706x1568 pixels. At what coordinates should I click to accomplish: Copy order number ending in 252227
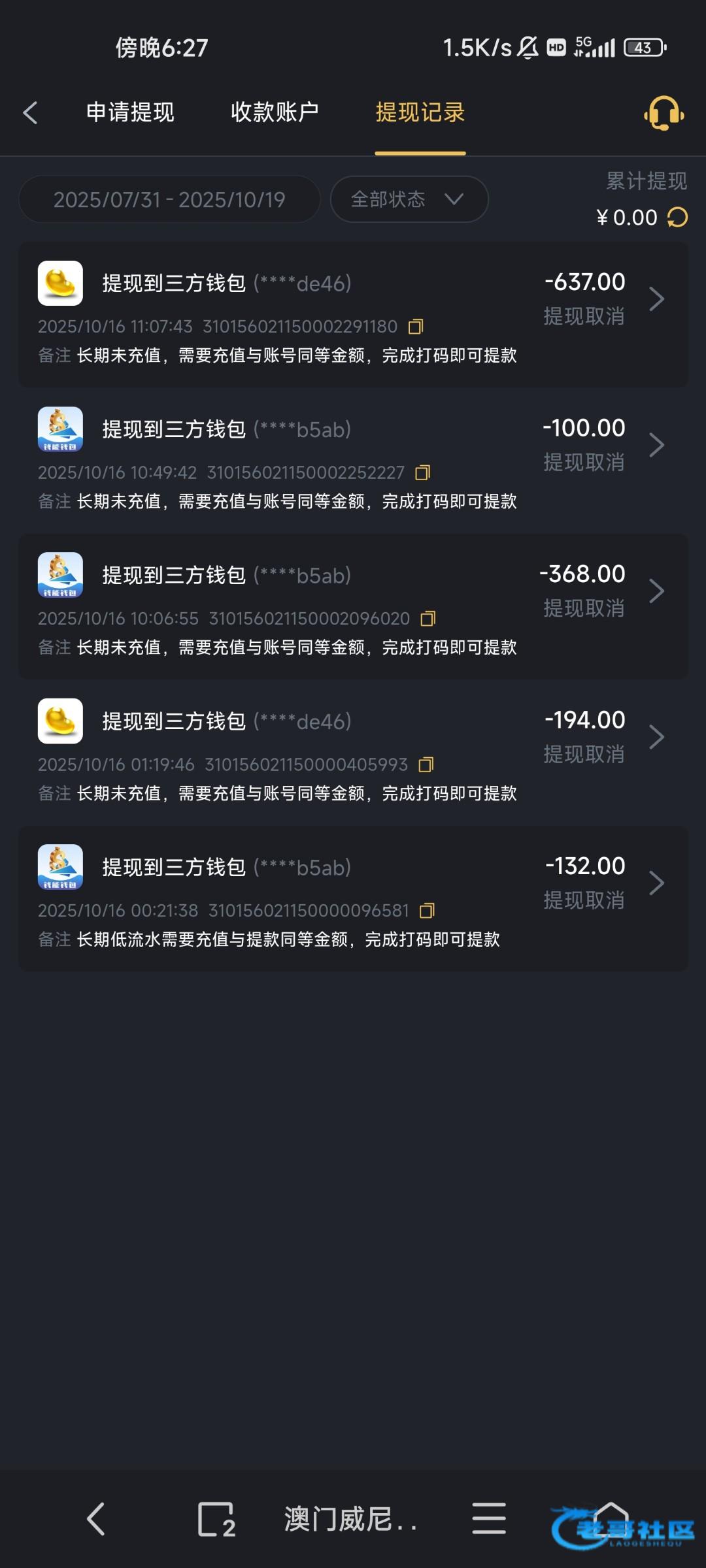(423, 472)
